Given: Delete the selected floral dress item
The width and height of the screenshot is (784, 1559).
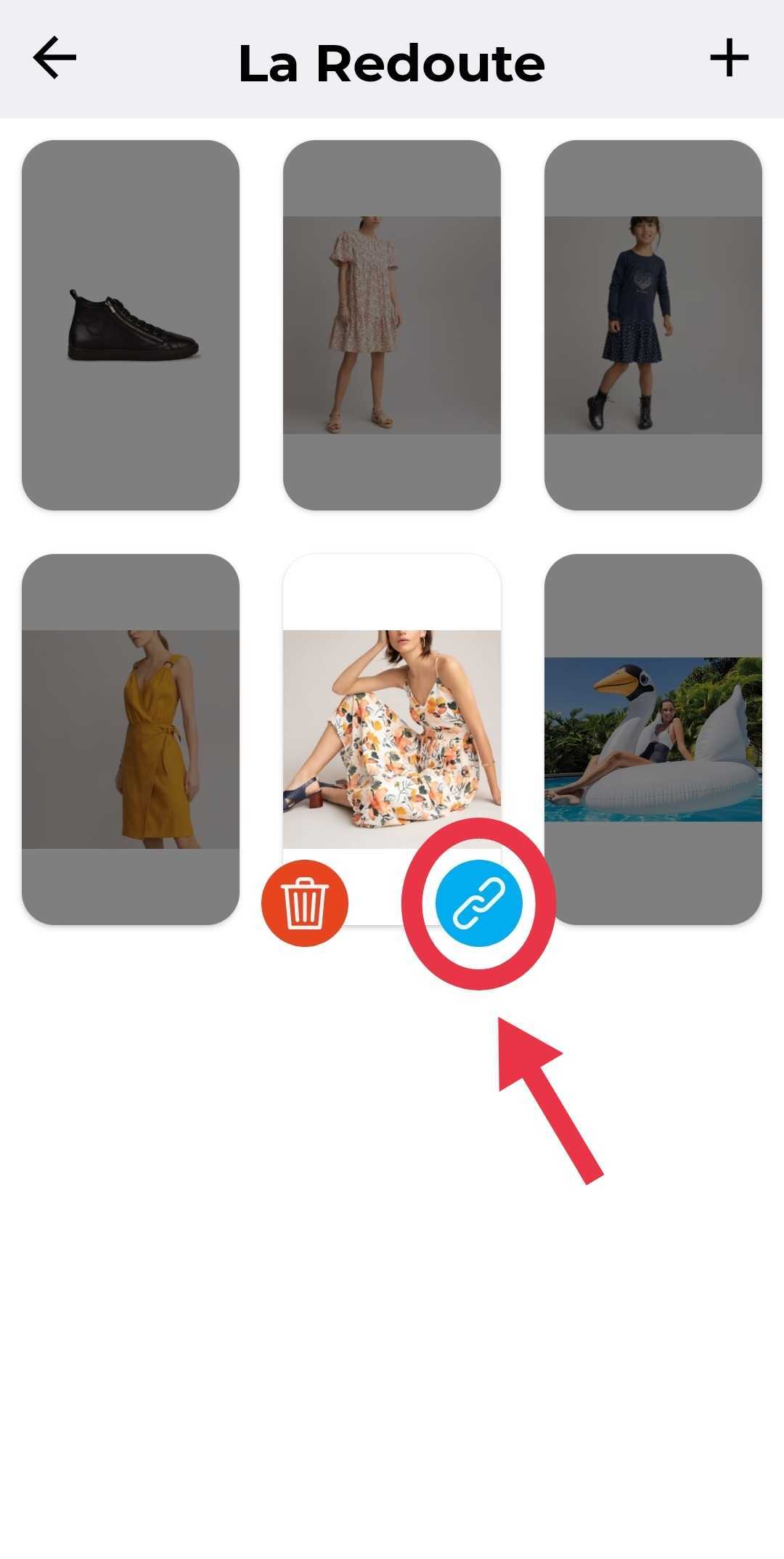Looking at the screenshot, I should tap(305, 903).
